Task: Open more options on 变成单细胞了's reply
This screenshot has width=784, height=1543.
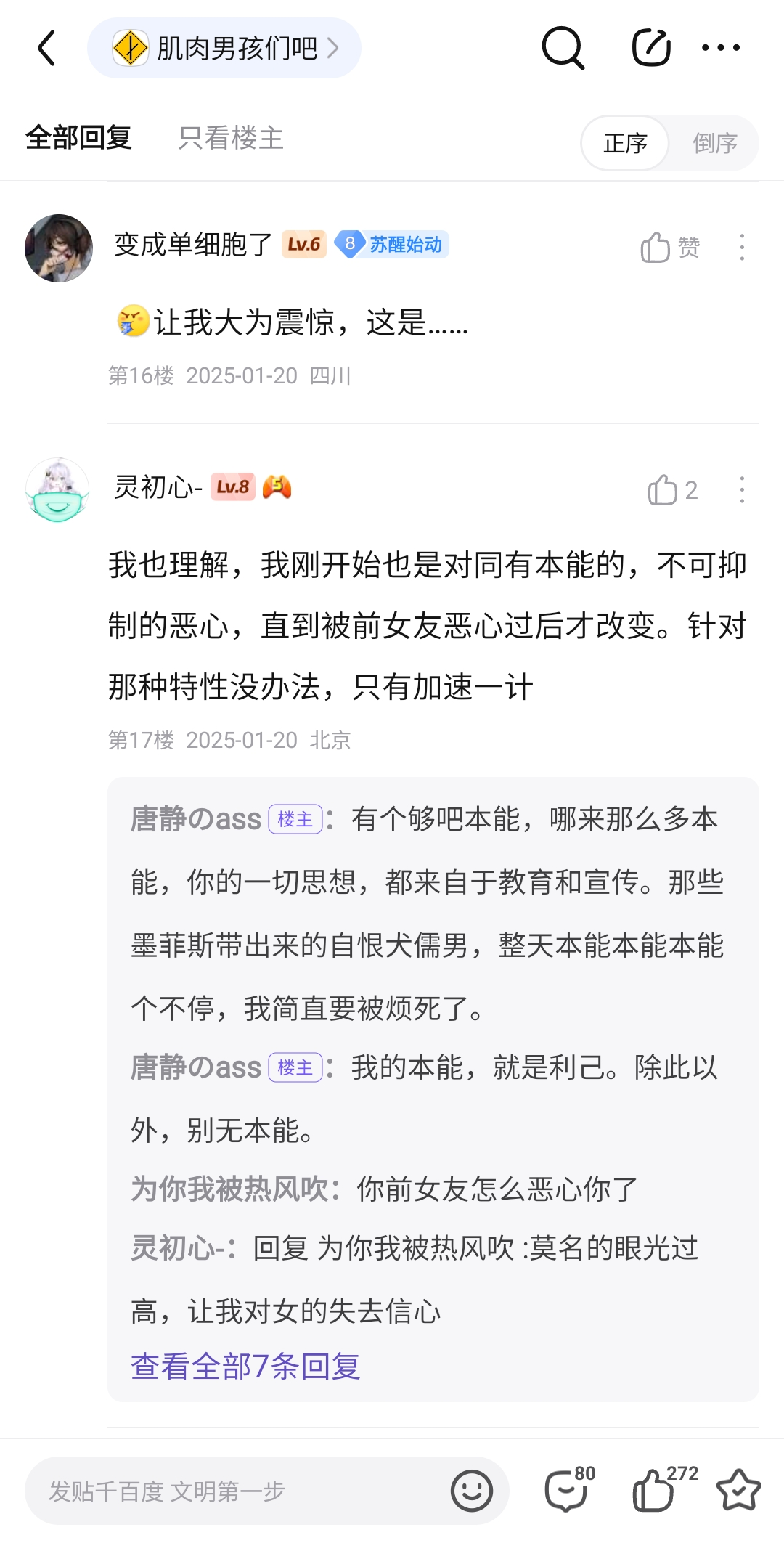Action: (x=741, y=248)
